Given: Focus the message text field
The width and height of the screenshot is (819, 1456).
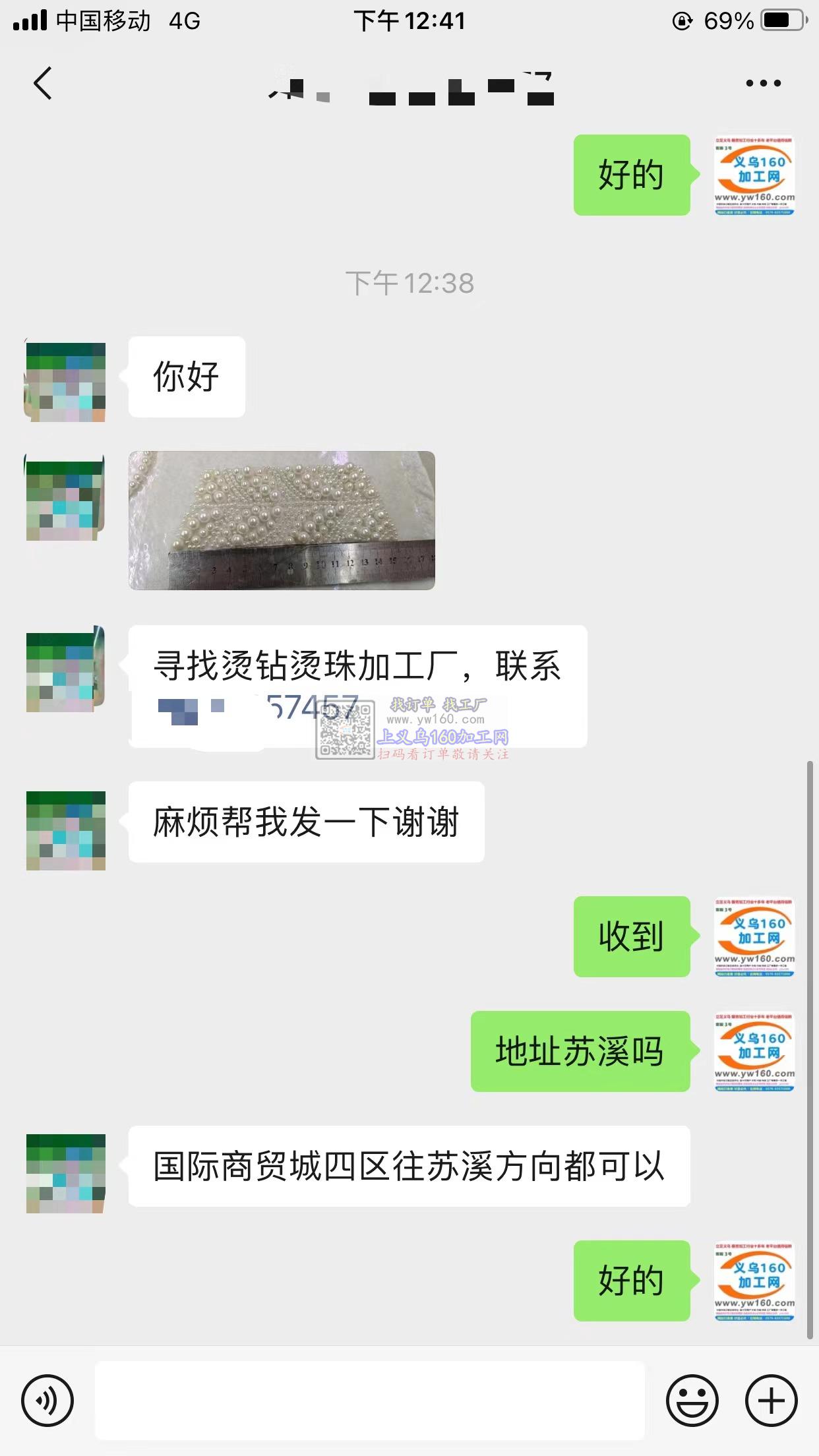Looking at the screenshot, I should pyautogui.click(x=369, y=1400).
